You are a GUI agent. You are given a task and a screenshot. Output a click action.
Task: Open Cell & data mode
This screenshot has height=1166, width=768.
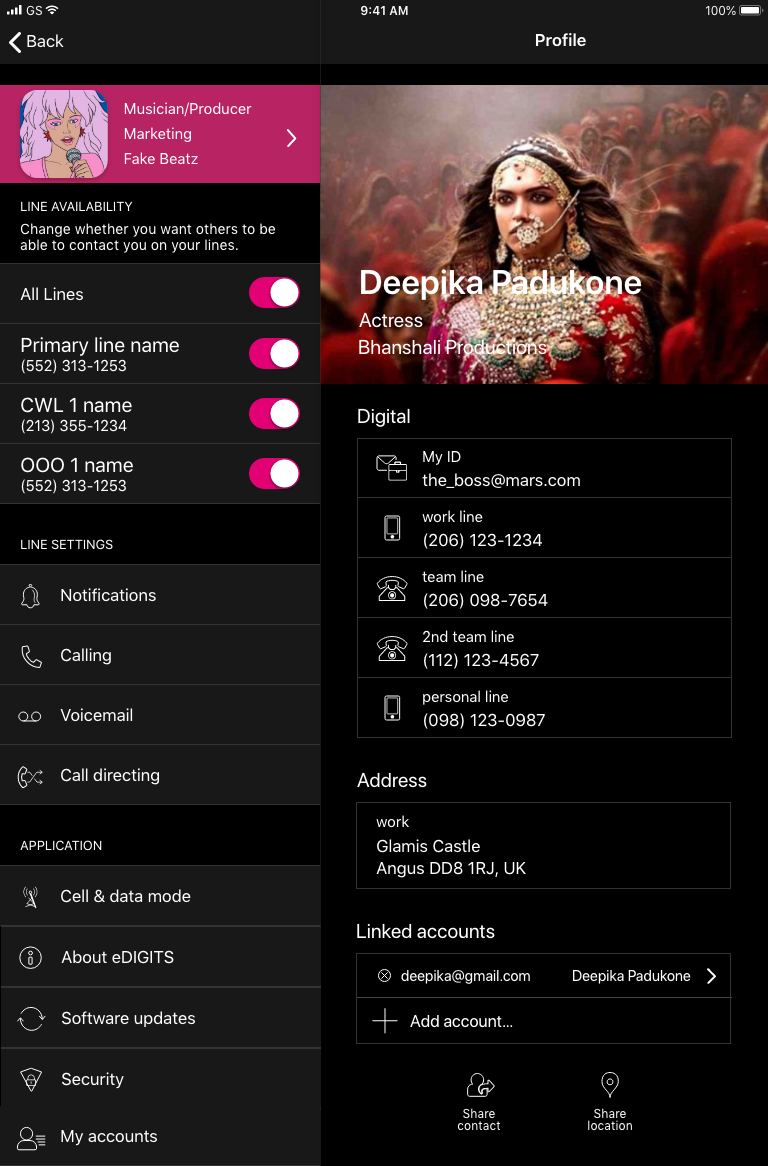tap(160, 896)
